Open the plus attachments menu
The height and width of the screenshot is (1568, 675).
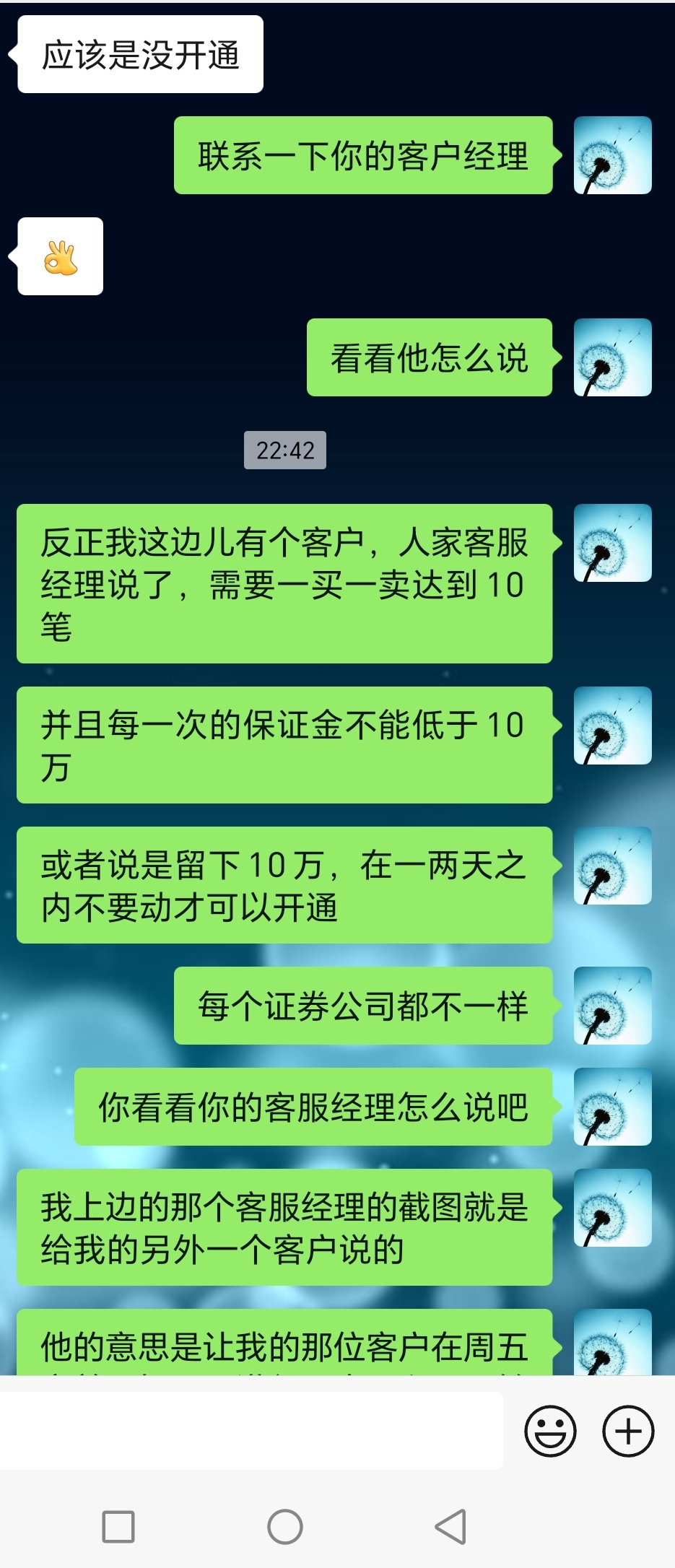coord(628,1431)
